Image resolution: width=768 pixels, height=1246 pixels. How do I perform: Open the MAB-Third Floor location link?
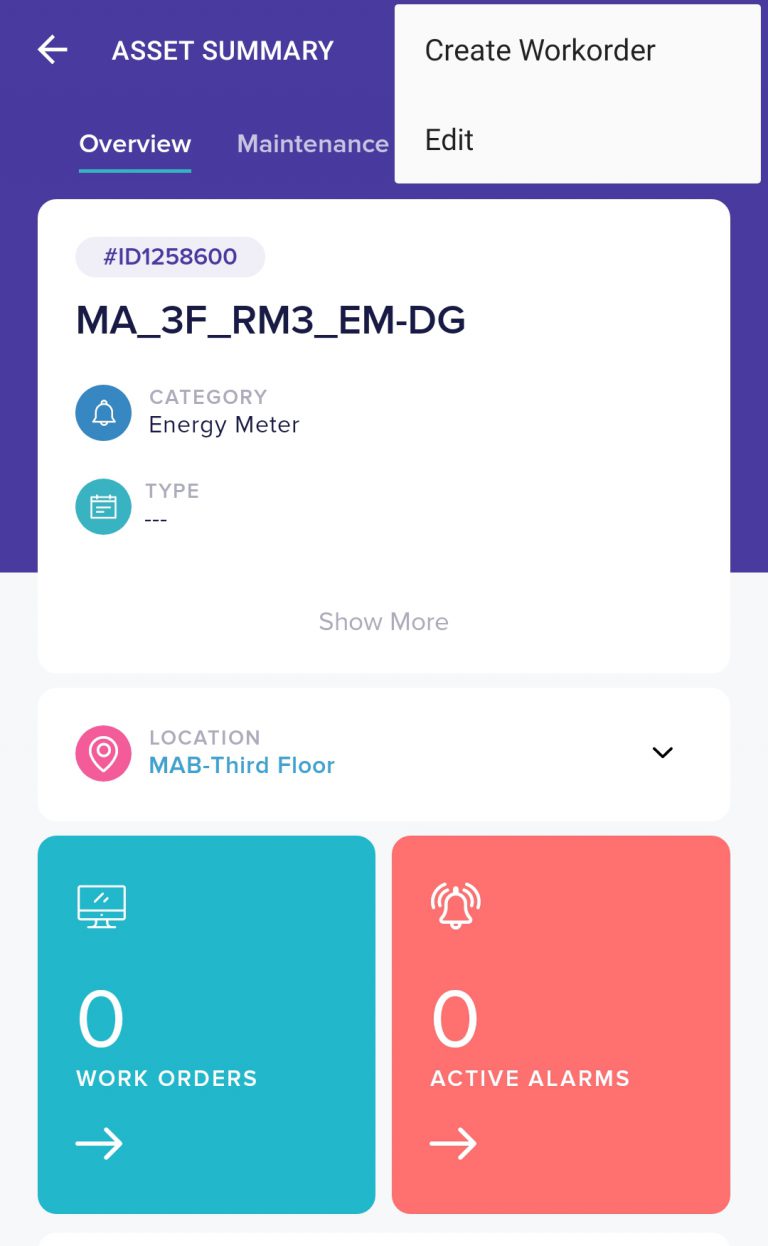coord(242,766)
